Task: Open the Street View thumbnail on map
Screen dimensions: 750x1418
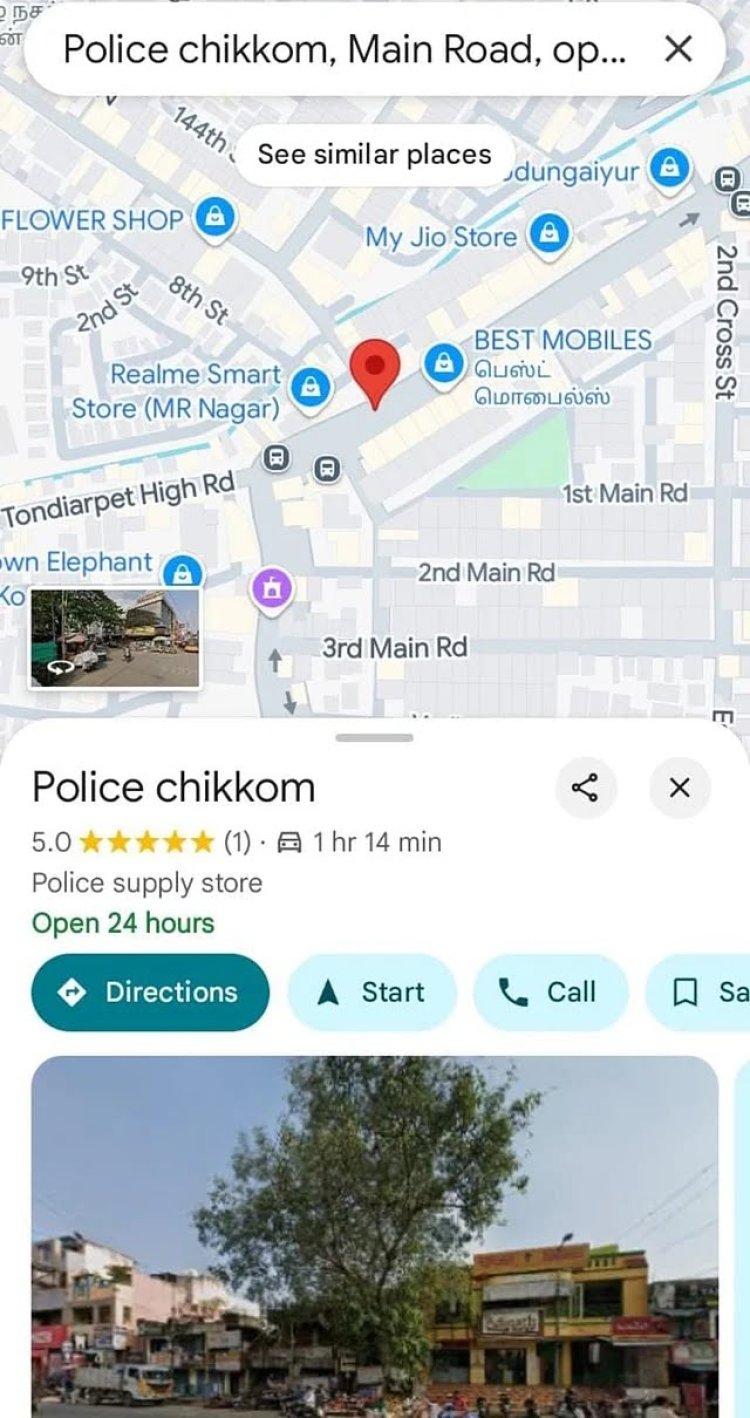Action: pos(115,638)
